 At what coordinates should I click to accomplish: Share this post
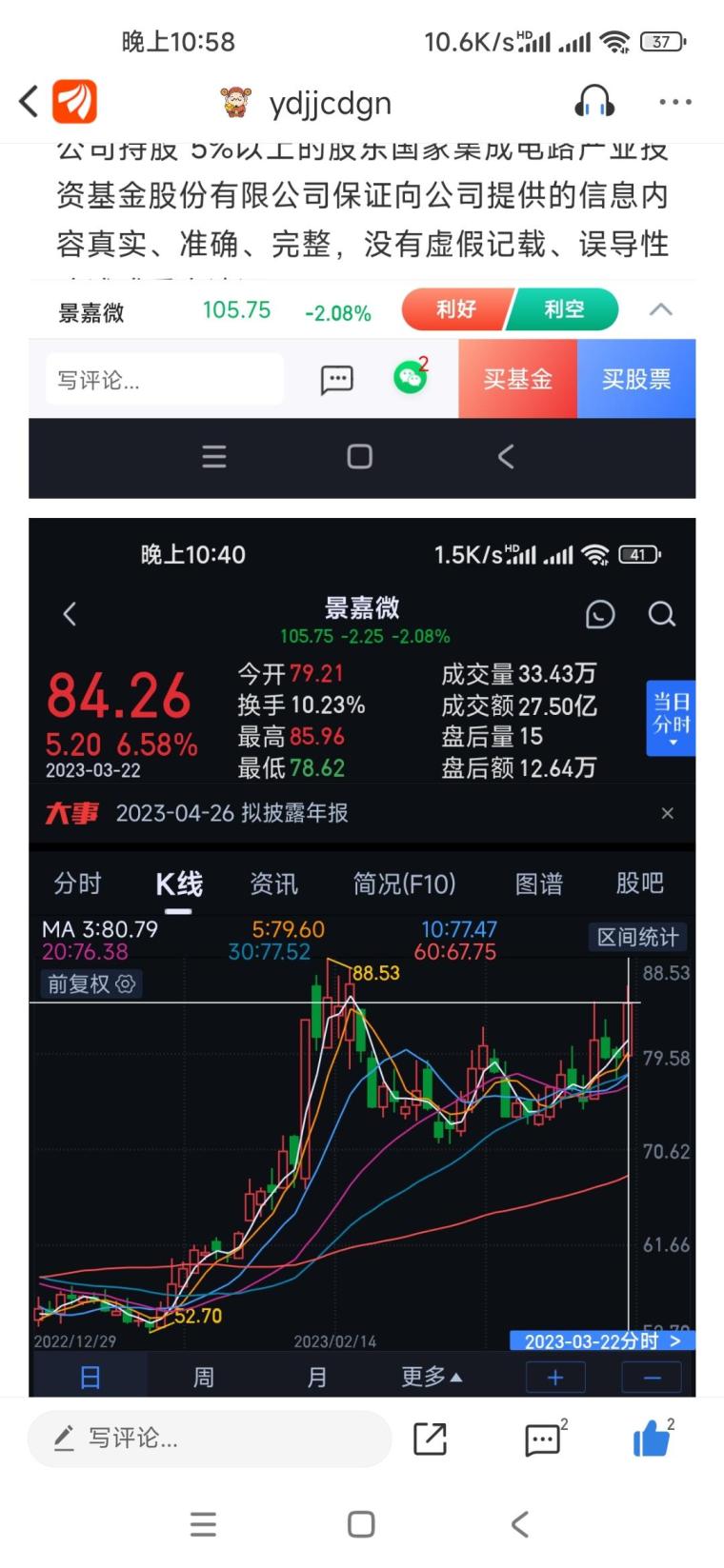430,1438
